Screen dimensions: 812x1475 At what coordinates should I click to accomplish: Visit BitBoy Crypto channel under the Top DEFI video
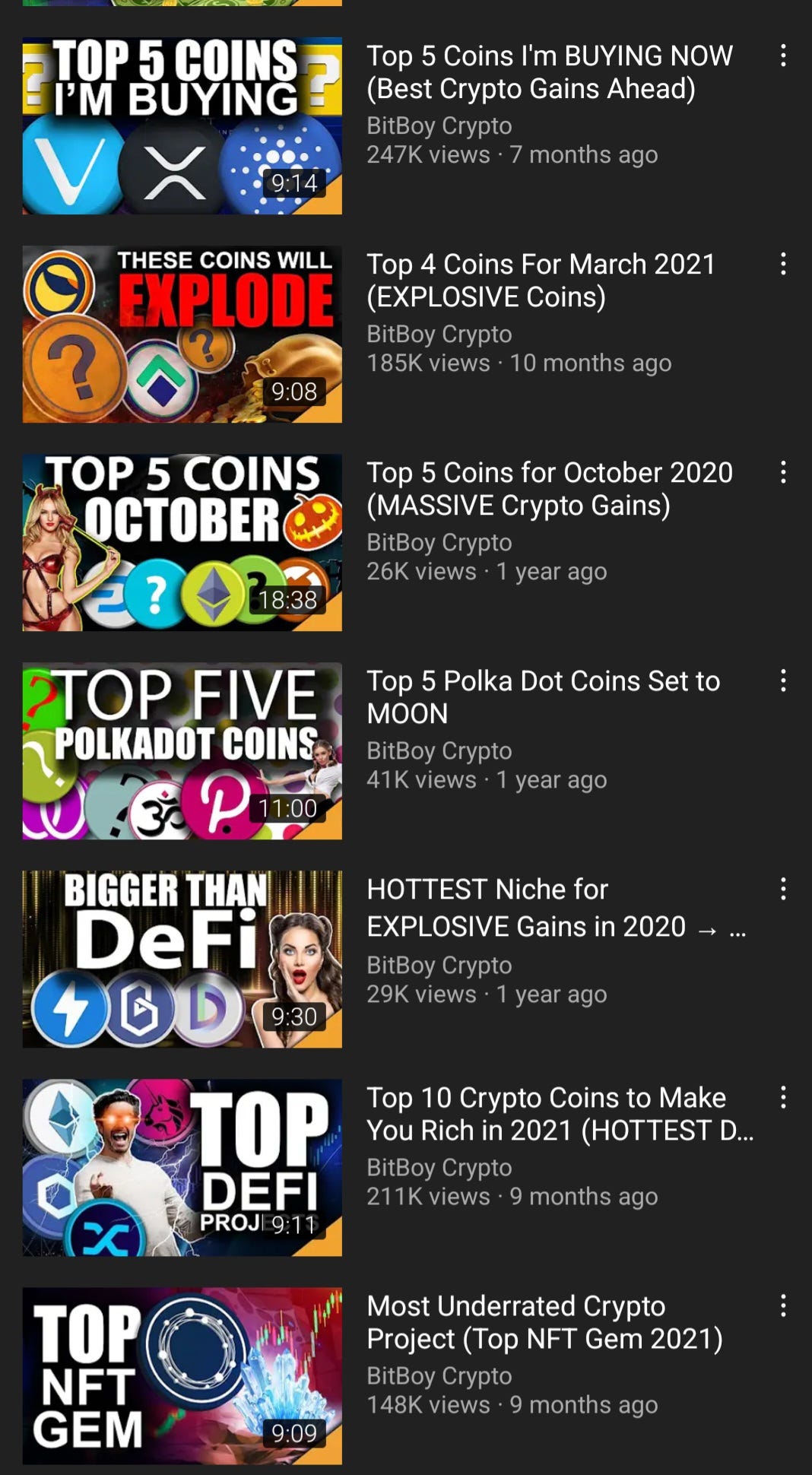click(439, 1167)
